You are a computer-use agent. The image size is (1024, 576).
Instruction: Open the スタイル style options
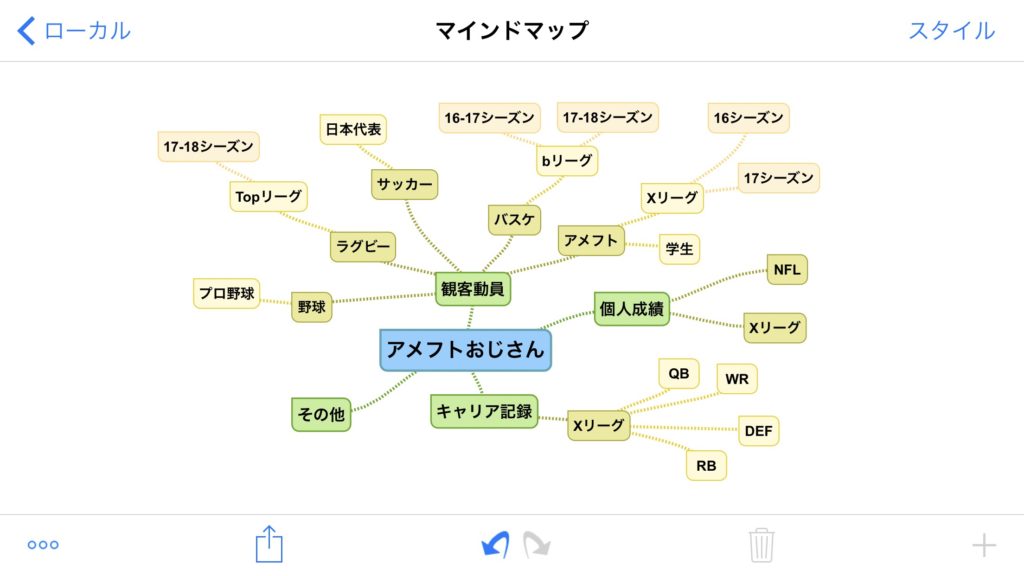[x=951, y=31]
